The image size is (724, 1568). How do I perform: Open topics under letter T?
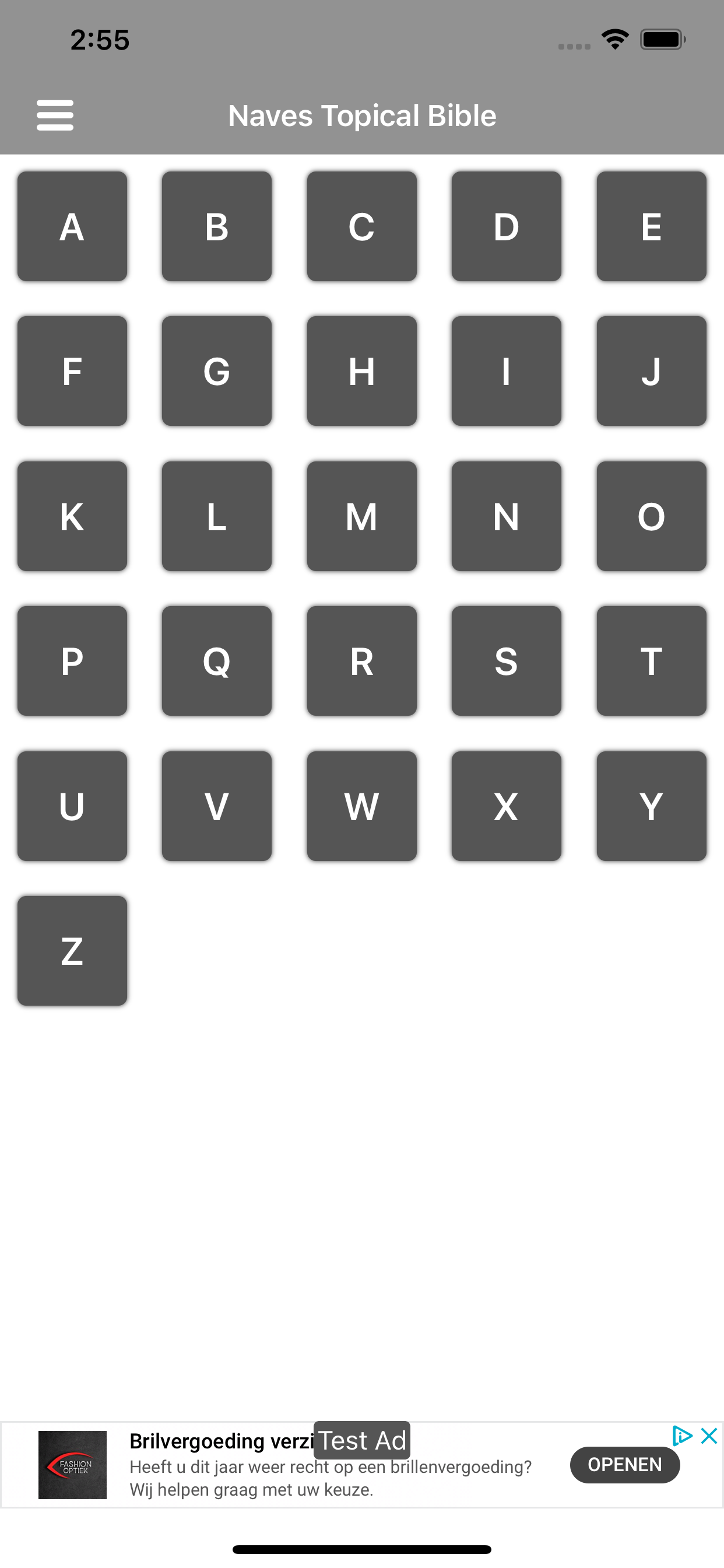[x=651, y=661]
